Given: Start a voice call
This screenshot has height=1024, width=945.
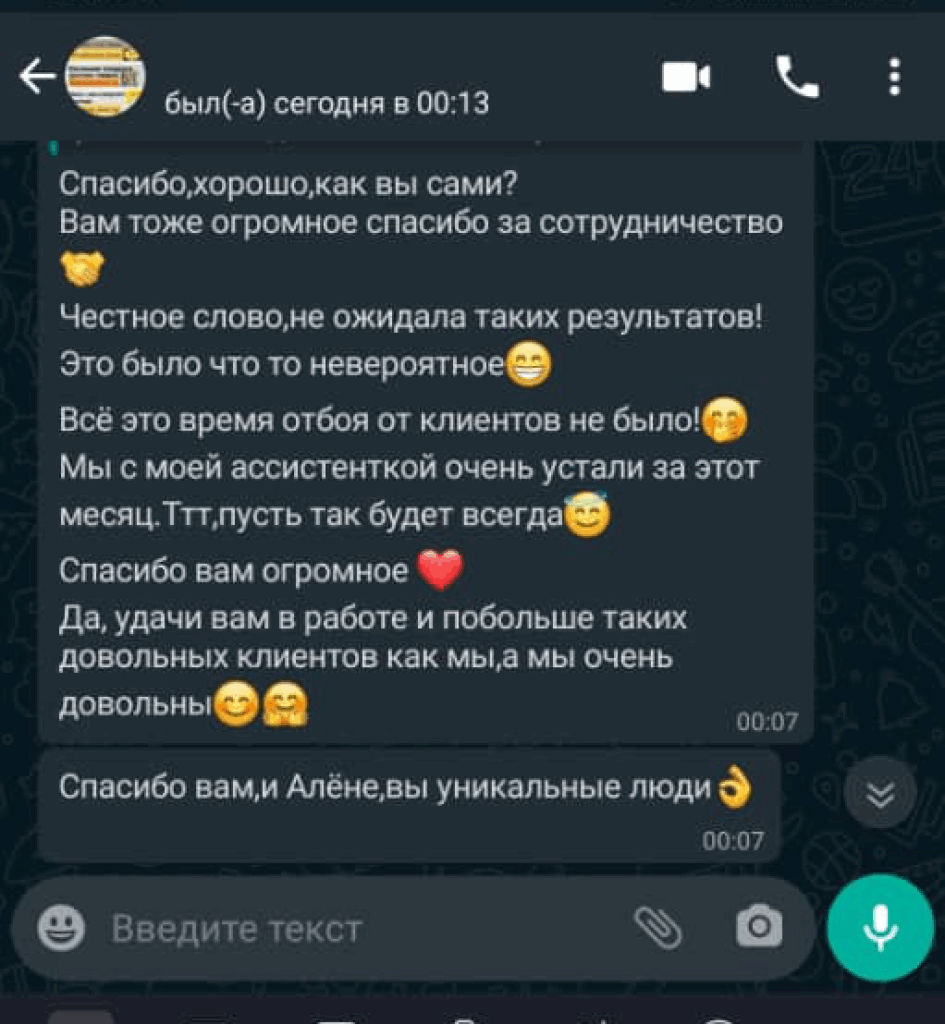Looking at the screenshot, I should 797,77.
